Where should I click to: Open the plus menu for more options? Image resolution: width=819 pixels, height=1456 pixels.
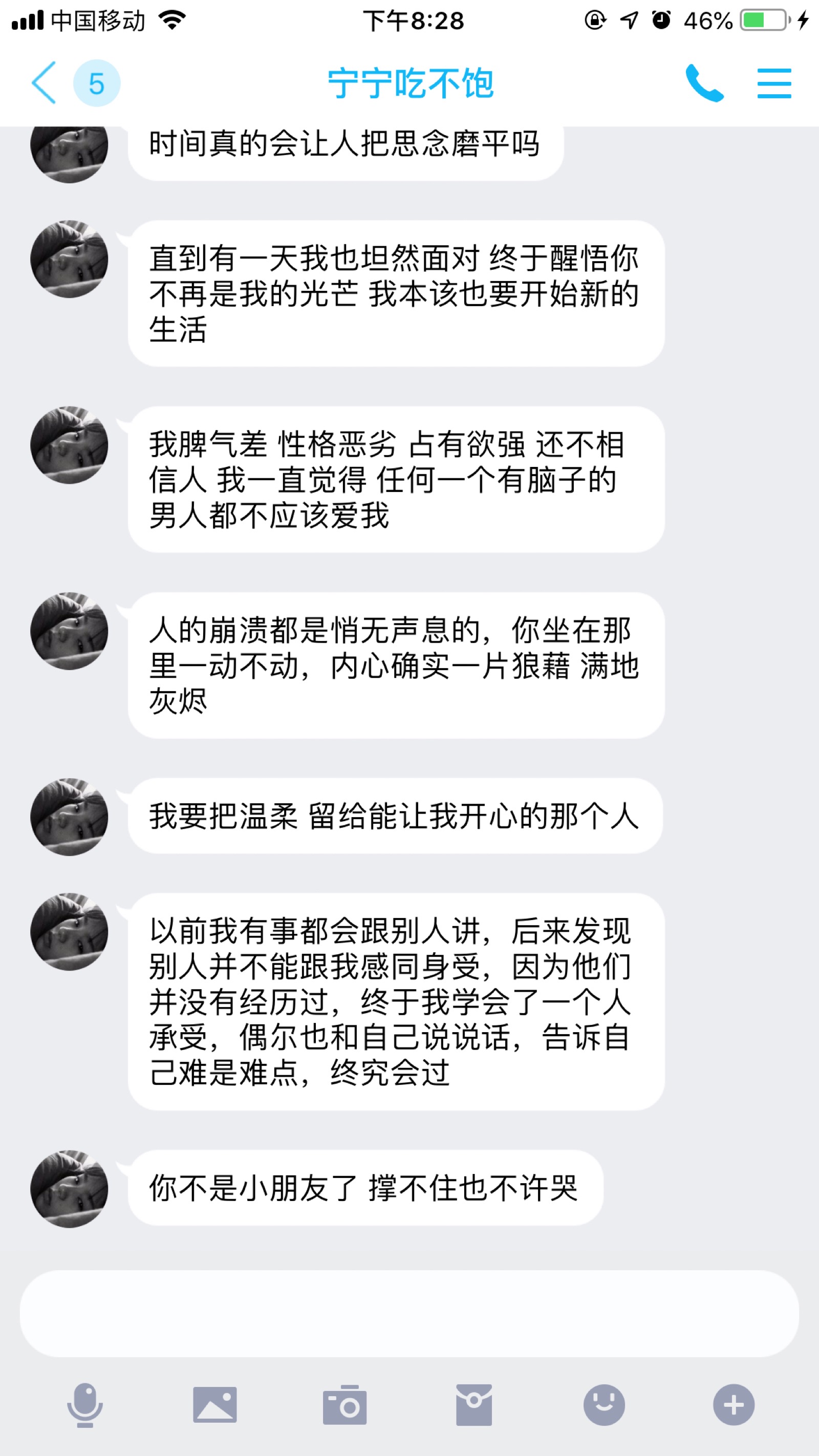point(733,1405)
